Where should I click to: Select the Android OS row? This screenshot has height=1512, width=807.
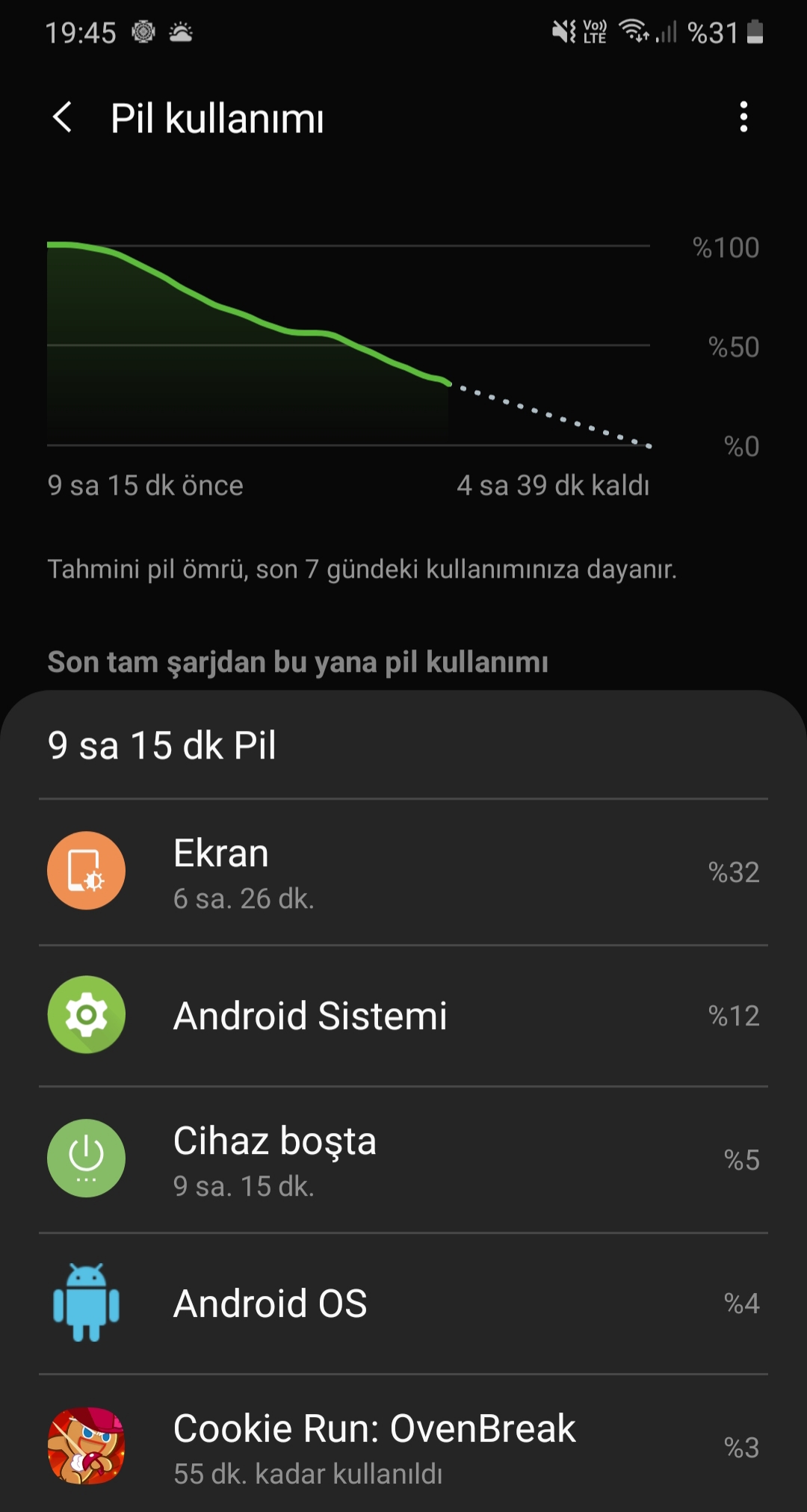click(x=403, y=1303)
